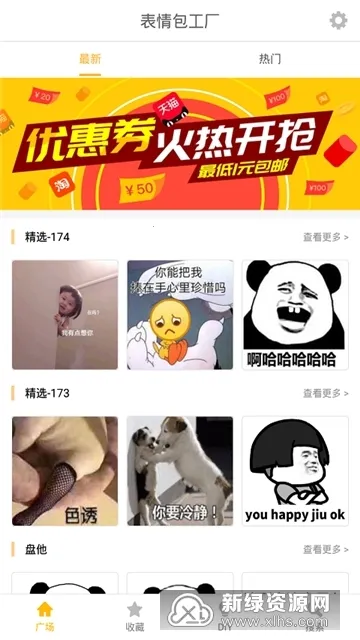Open the you happy jiu ok sticker
This screenshot has height=640, width=360.
pyautogui.click(x=295, y=471)
